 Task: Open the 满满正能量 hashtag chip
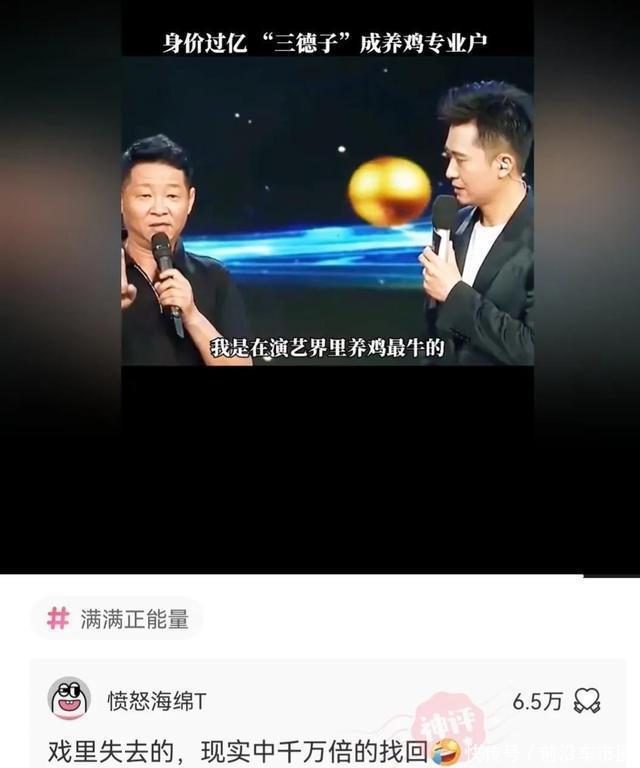tap(117, 619)
